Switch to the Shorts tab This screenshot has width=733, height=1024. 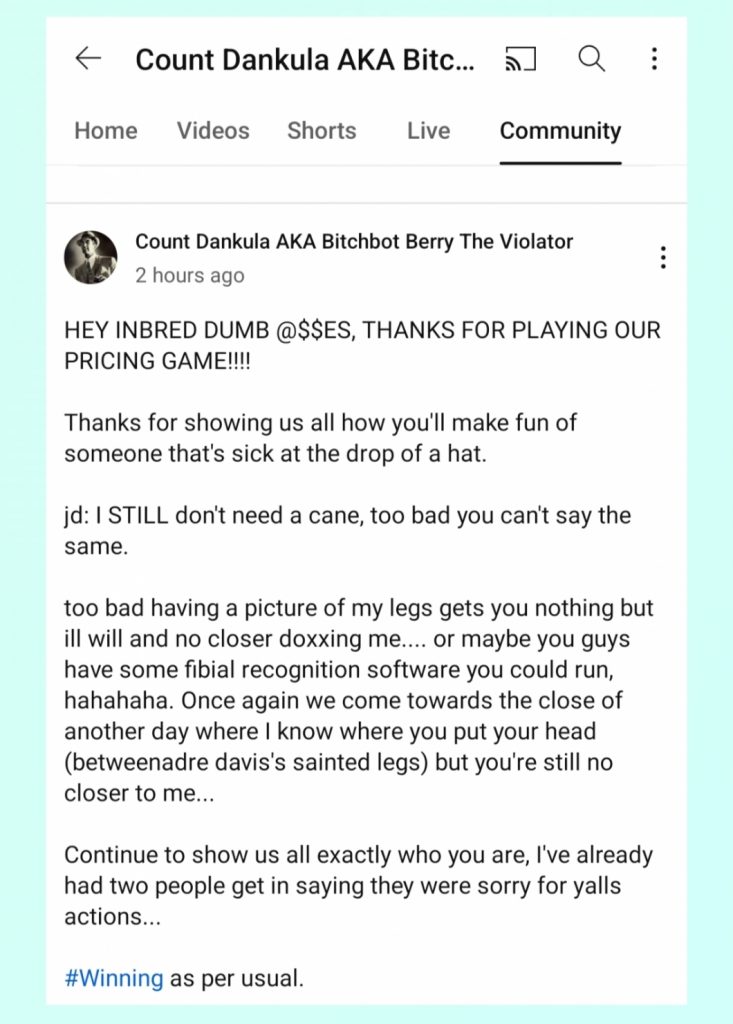[x=321, y=131]
